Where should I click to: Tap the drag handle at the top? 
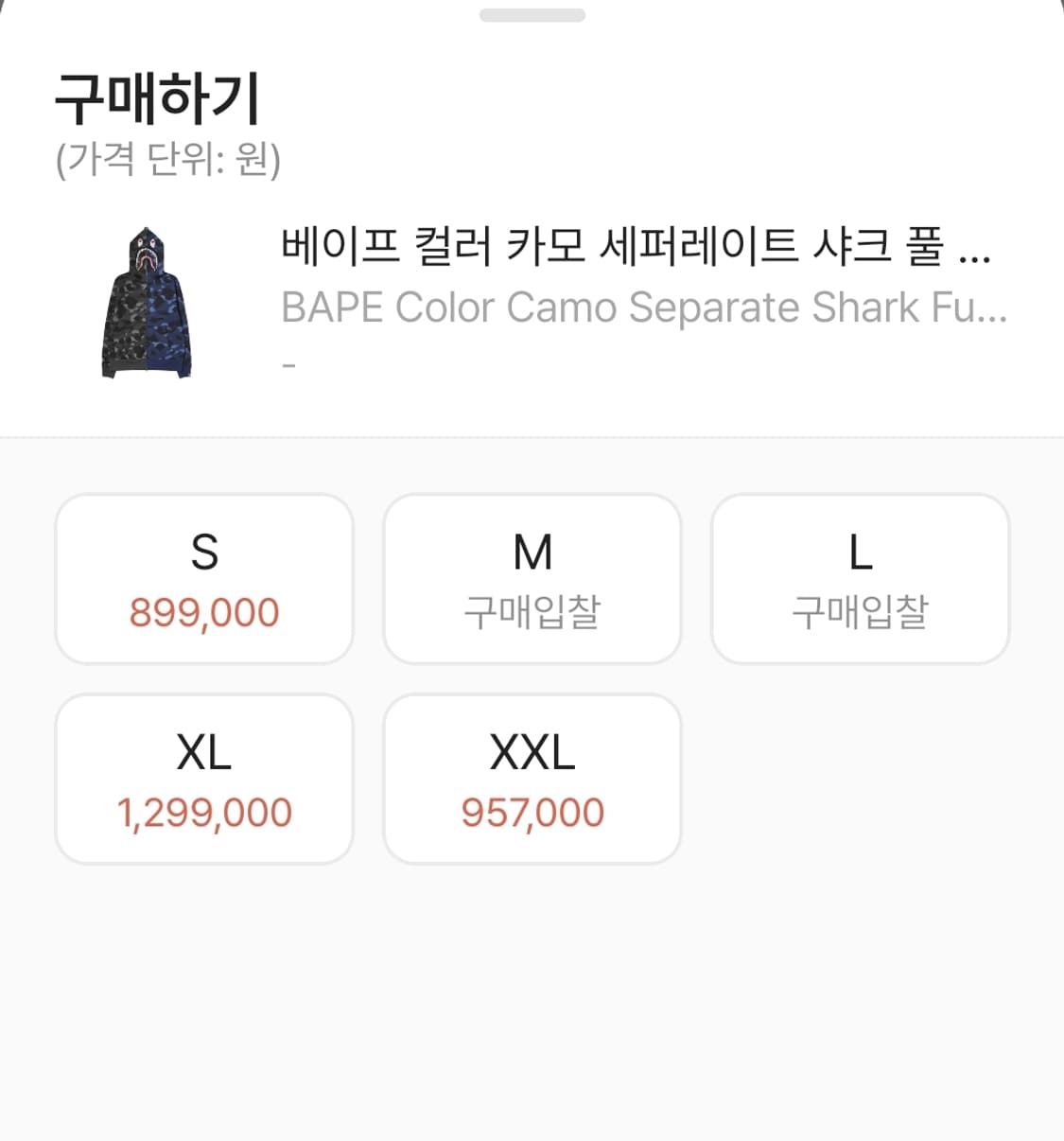(x=532, y=15)
